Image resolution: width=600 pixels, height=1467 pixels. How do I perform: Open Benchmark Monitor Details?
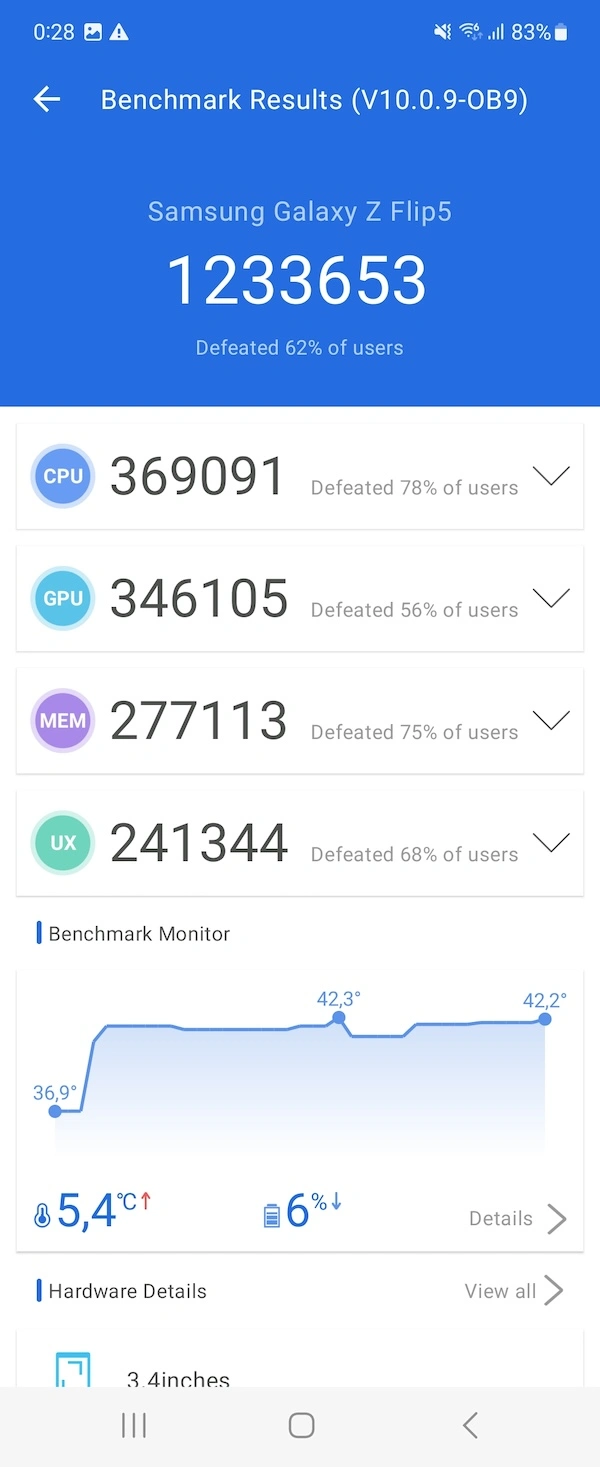(518, 1218)
